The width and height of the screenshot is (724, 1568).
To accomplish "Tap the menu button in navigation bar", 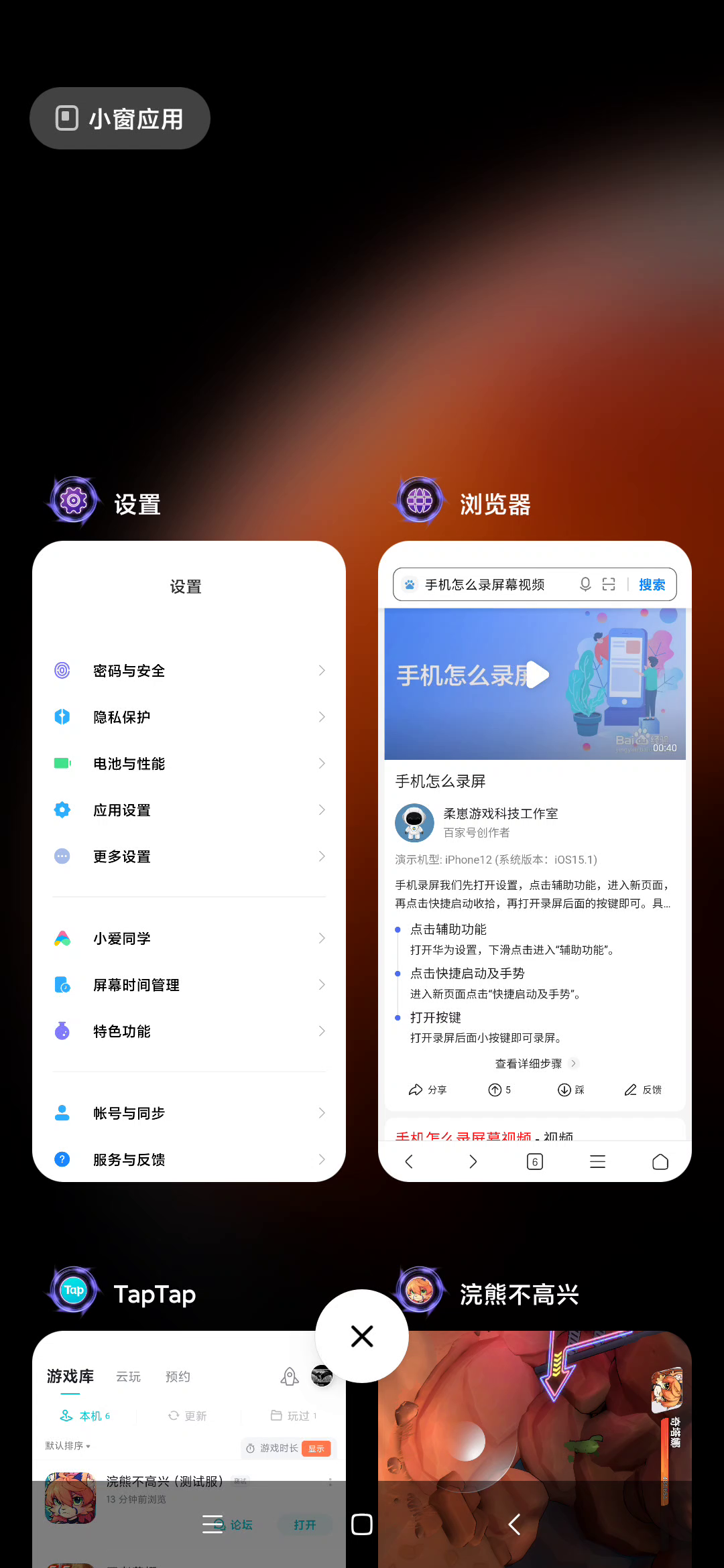I will coord(213,1524).
